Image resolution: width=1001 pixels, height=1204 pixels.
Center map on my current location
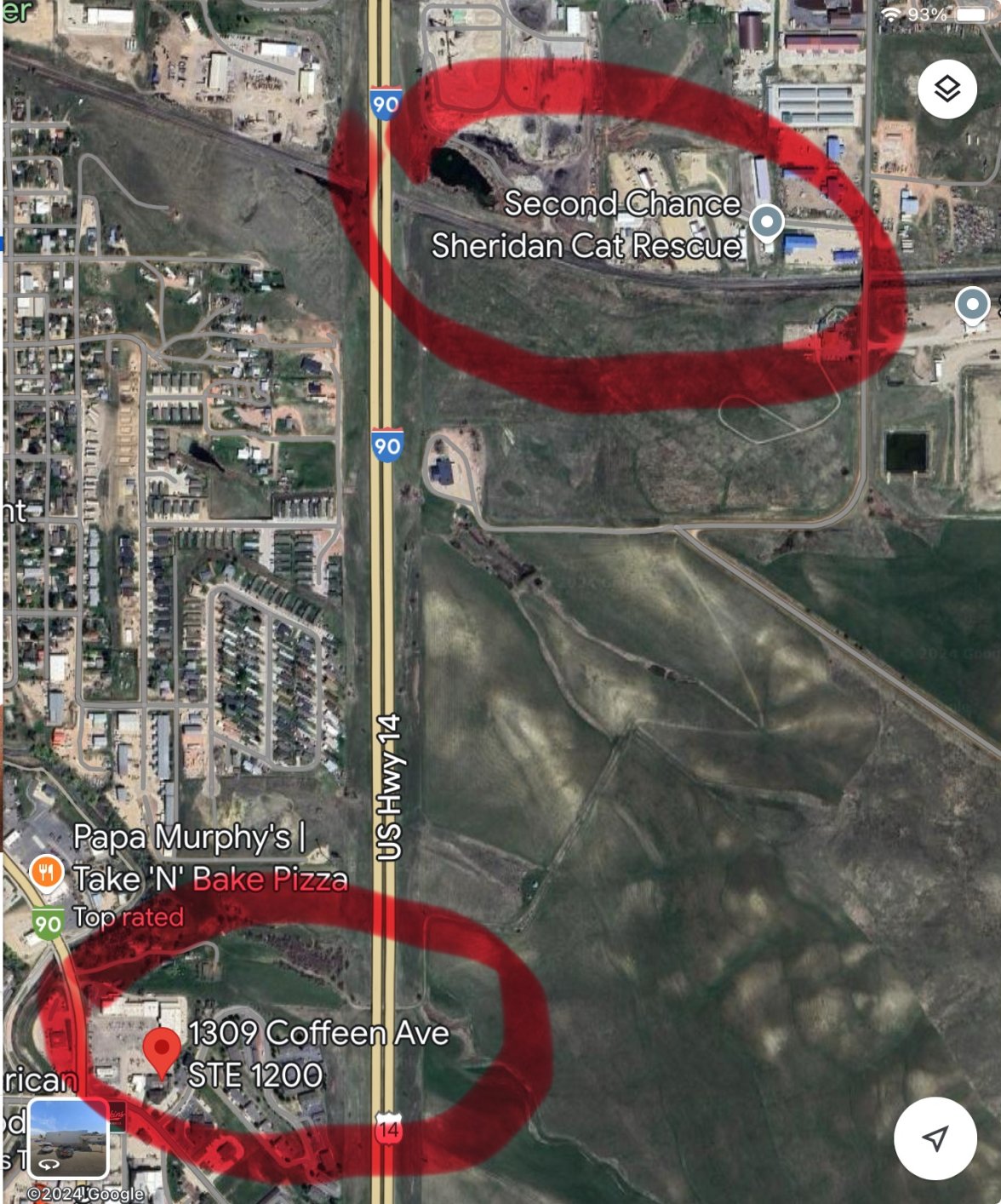tap(935, 1138)
